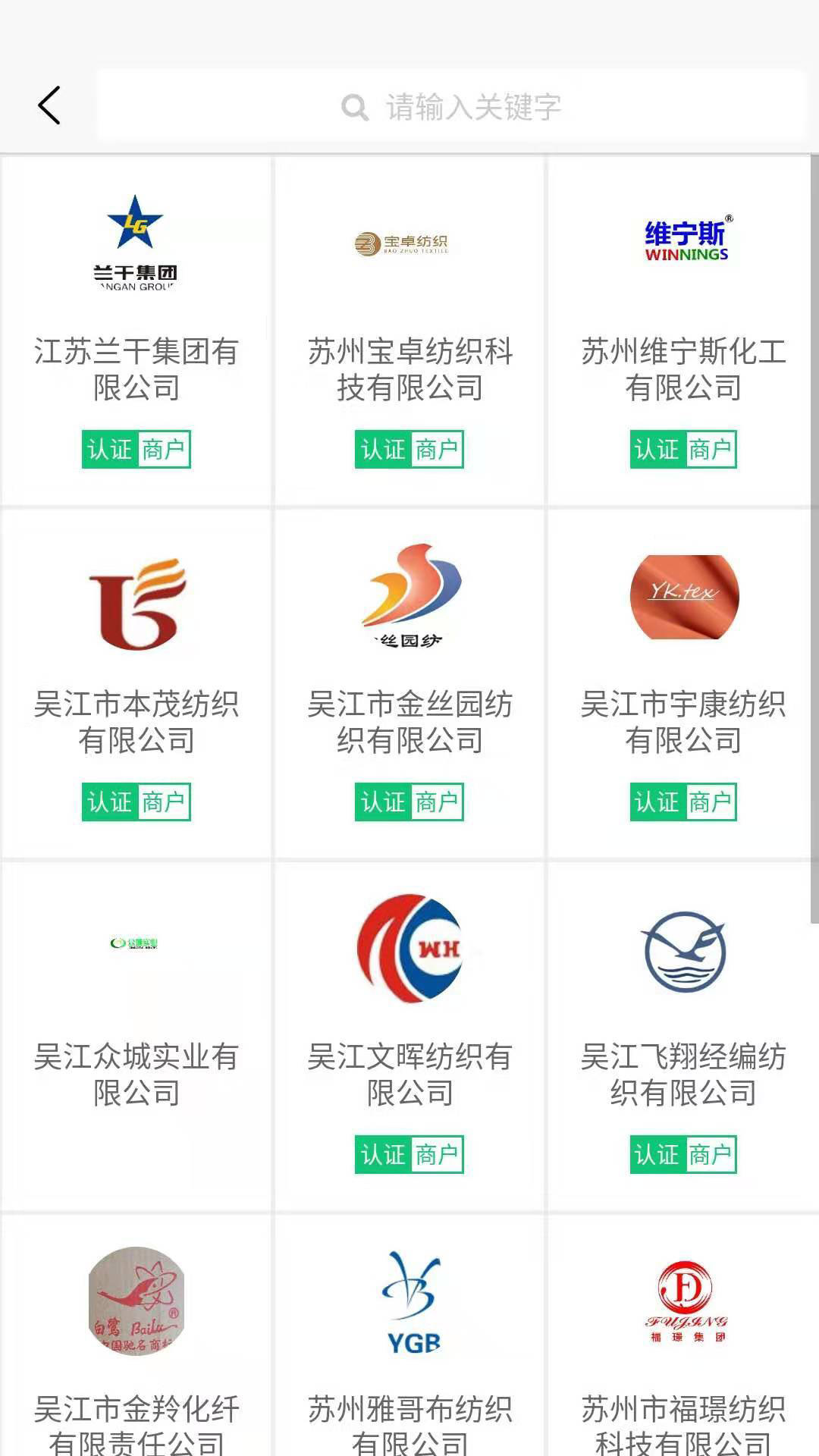Tap the 请输入关键字 search box
The height and width of the screenshot is (1456, 819).
(470, 107)
